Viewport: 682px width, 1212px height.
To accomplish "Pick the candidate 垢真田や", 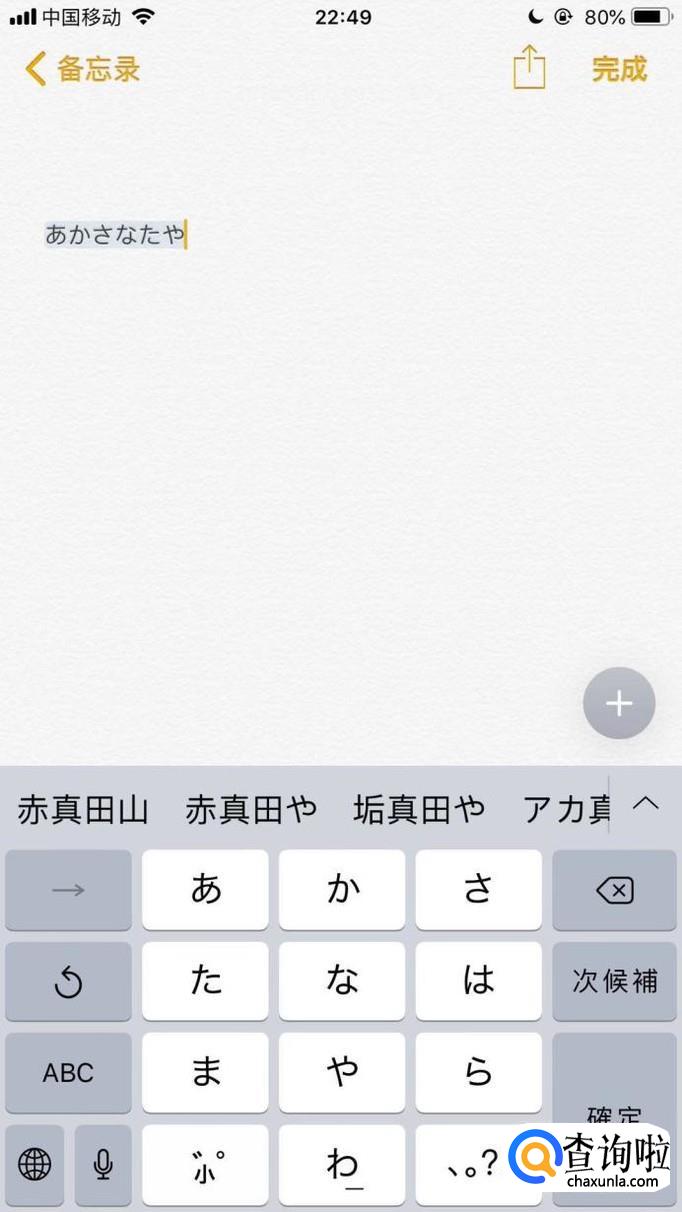I will pyautogui.click(x=419, y=809).
